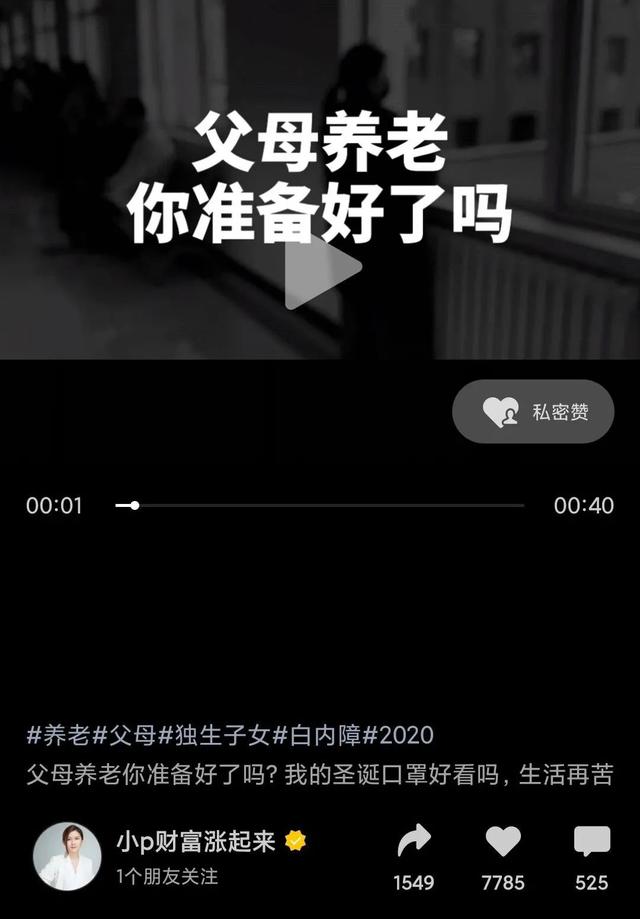The width and height of the screenshot is (640, 919).
Task: Share this video
Action: (x=413, y=841)
